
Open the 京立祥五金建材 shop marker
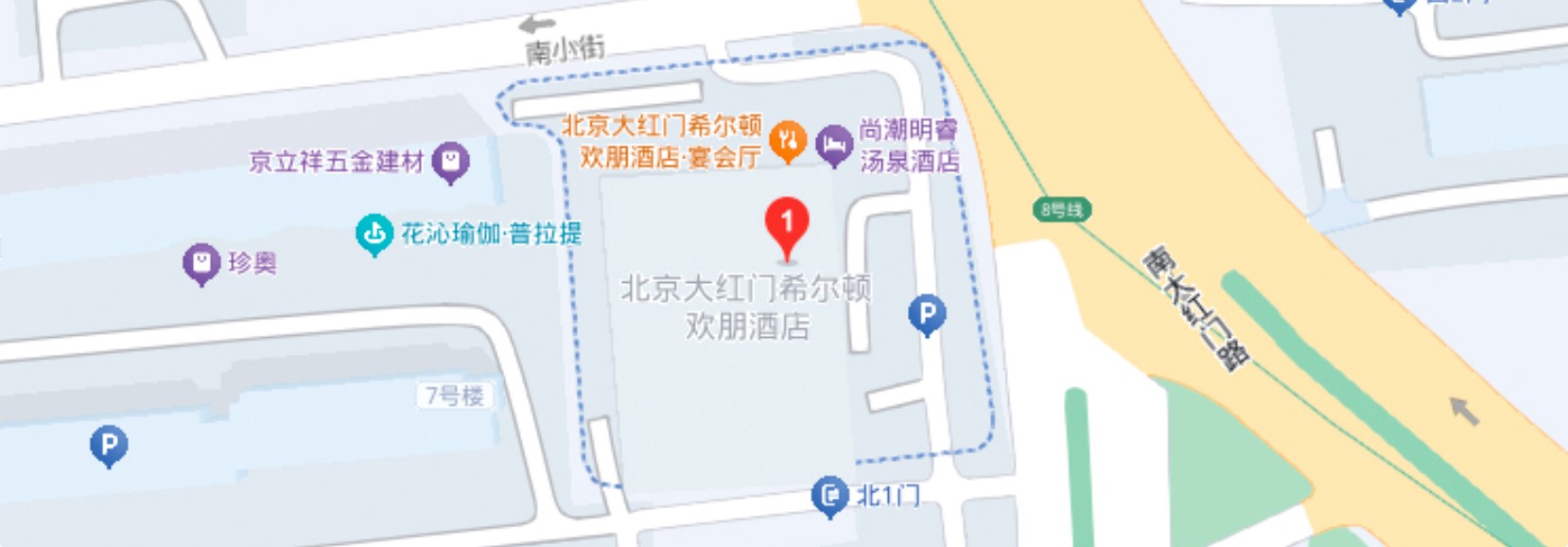tap(450, 161)
